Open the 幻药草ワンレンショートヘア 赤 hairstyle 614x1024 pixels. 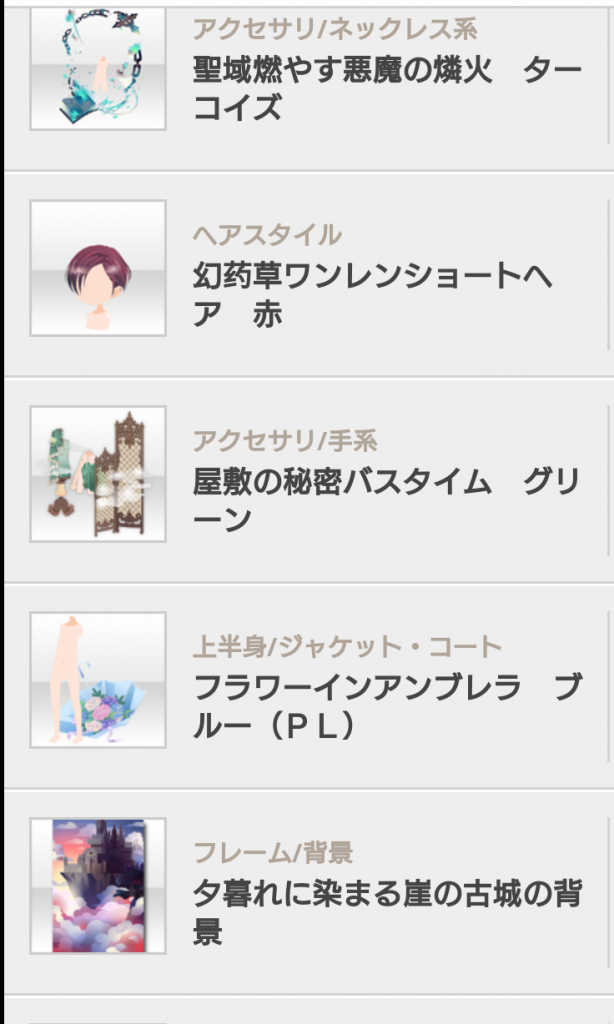pos(307,275)
